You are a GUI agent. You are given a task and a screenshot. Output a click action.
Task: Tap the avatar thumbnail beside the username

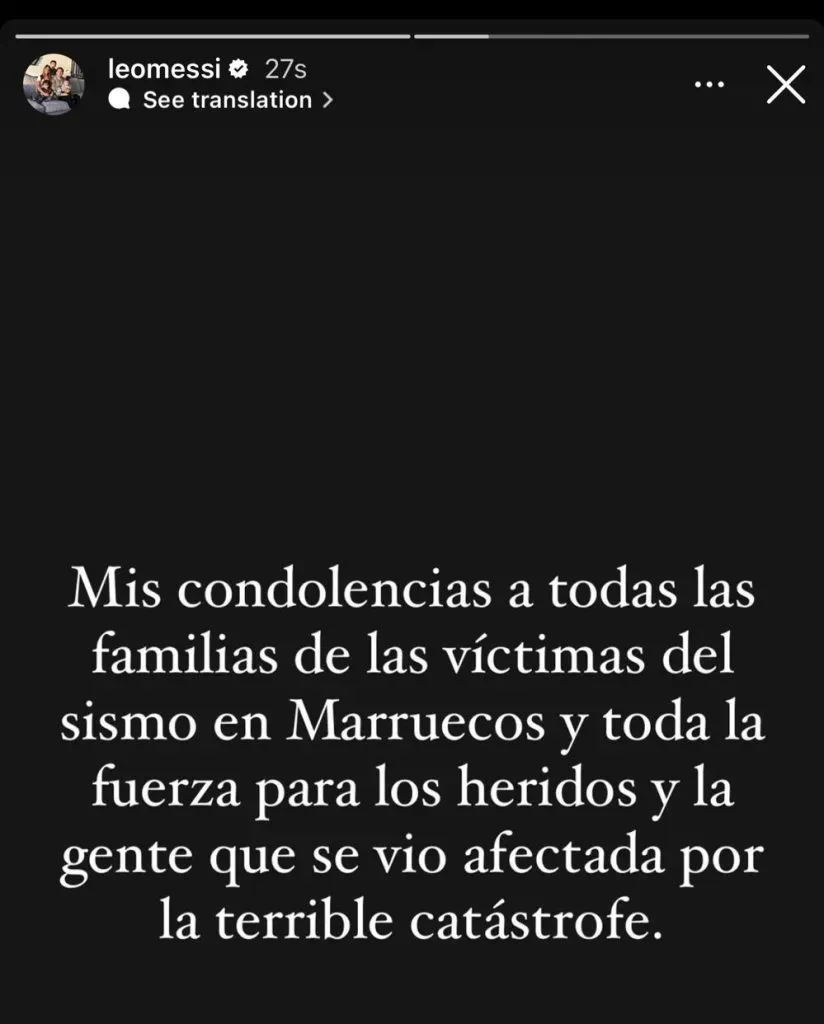coord(53,84)
